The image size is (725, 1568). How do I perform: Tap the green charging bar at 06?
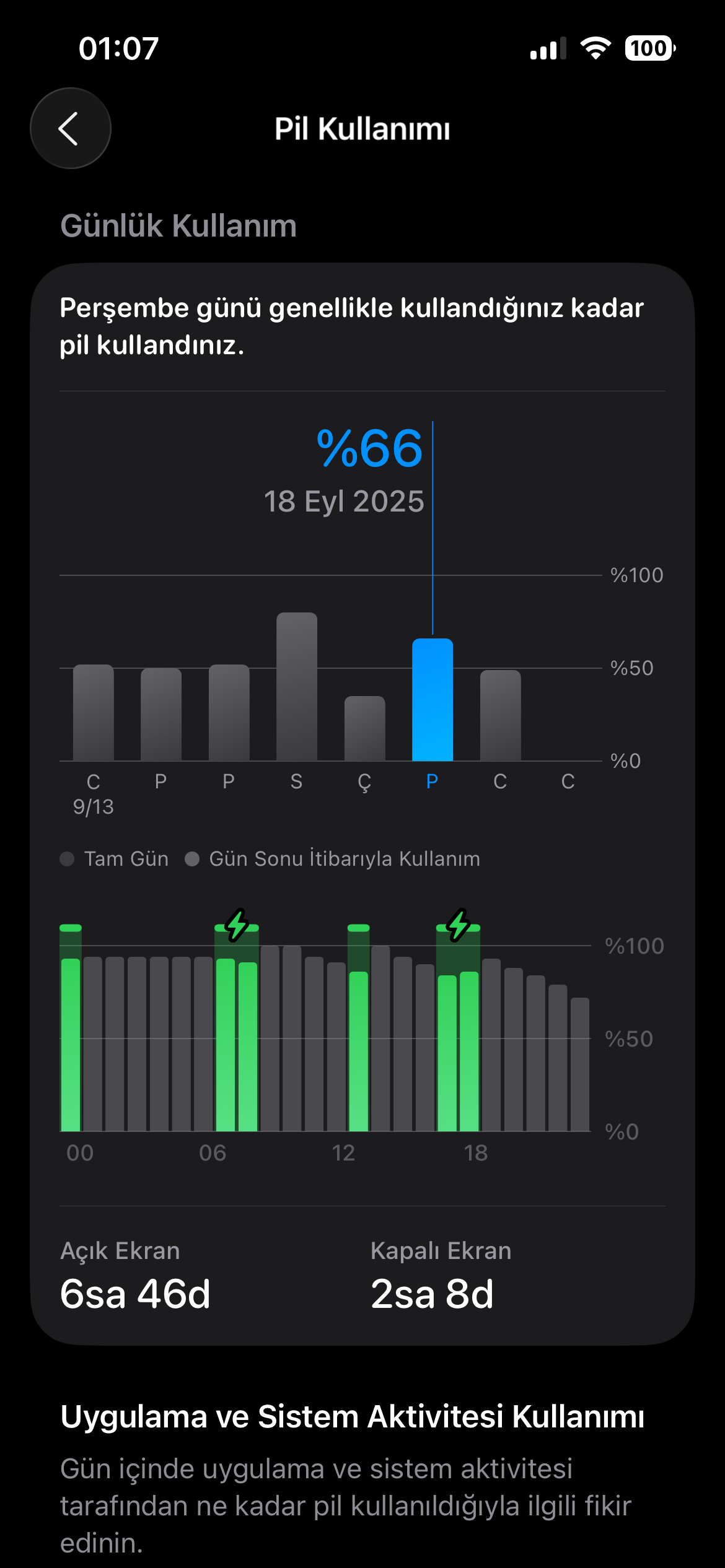pyautogui.click(x=226, y=1045)
